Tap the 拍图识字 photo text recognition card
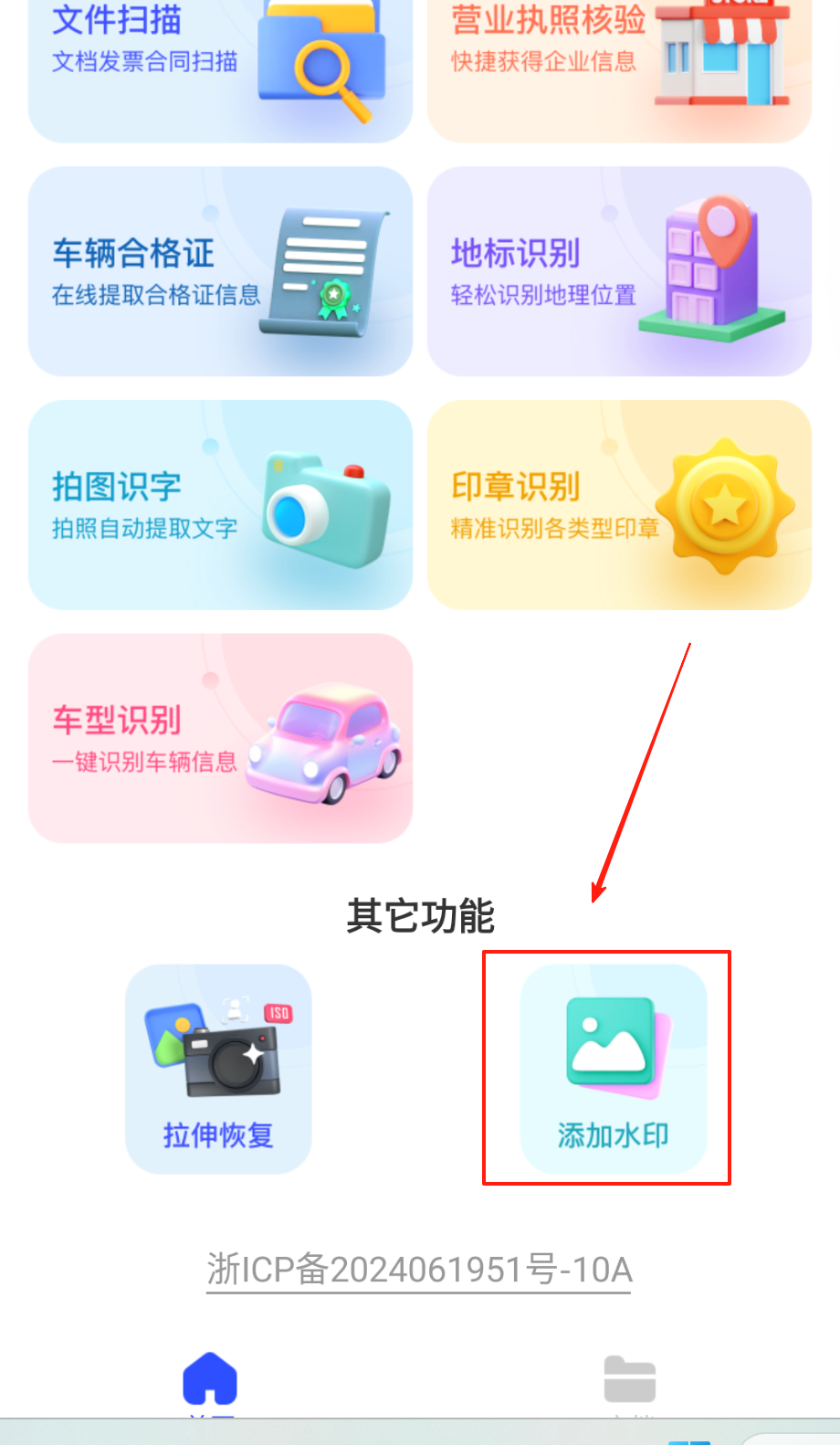Screen dimensions: 840x1445 tap(220, 505)
